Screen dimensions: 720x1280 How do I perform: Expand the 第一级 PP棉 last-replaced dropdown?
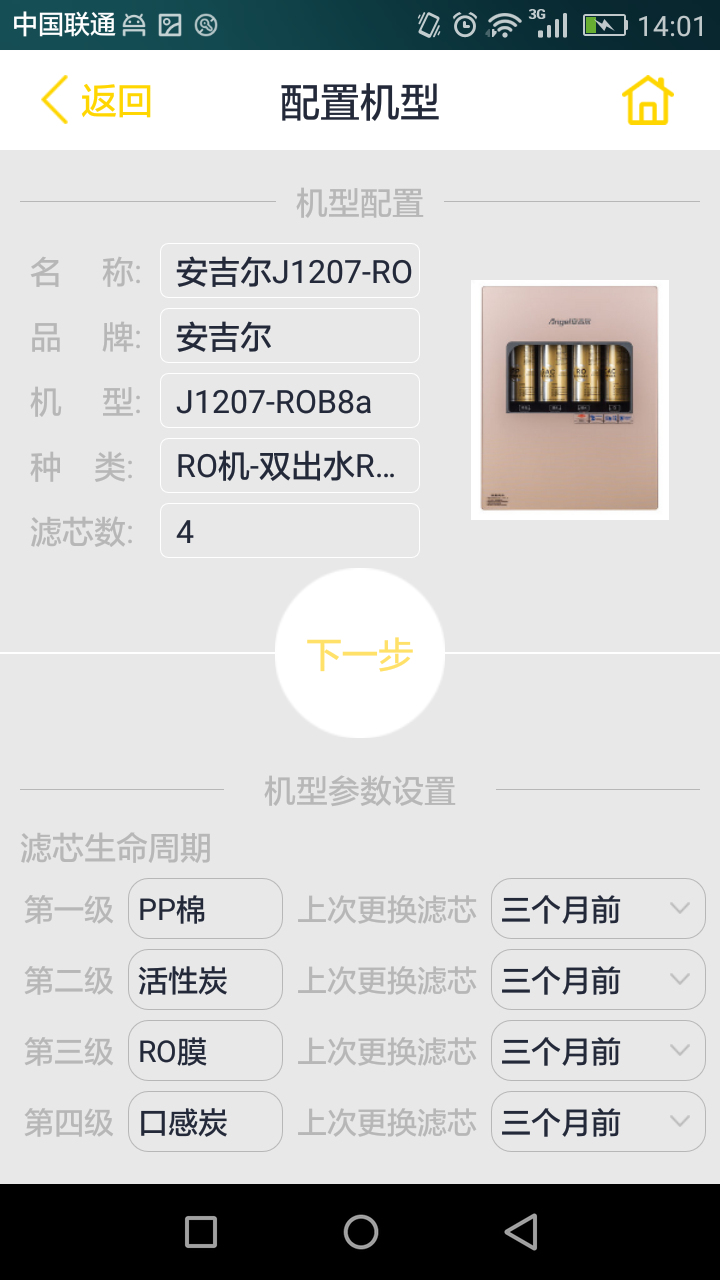click(598, 909)
